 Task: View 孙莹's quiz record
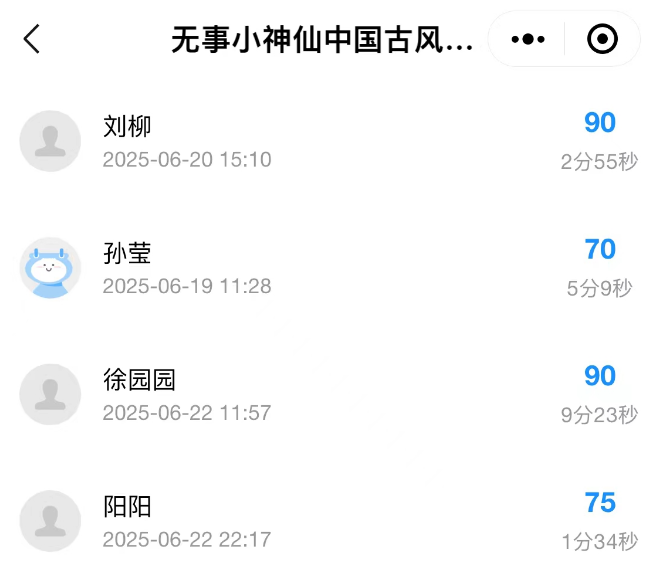point(330,268)
